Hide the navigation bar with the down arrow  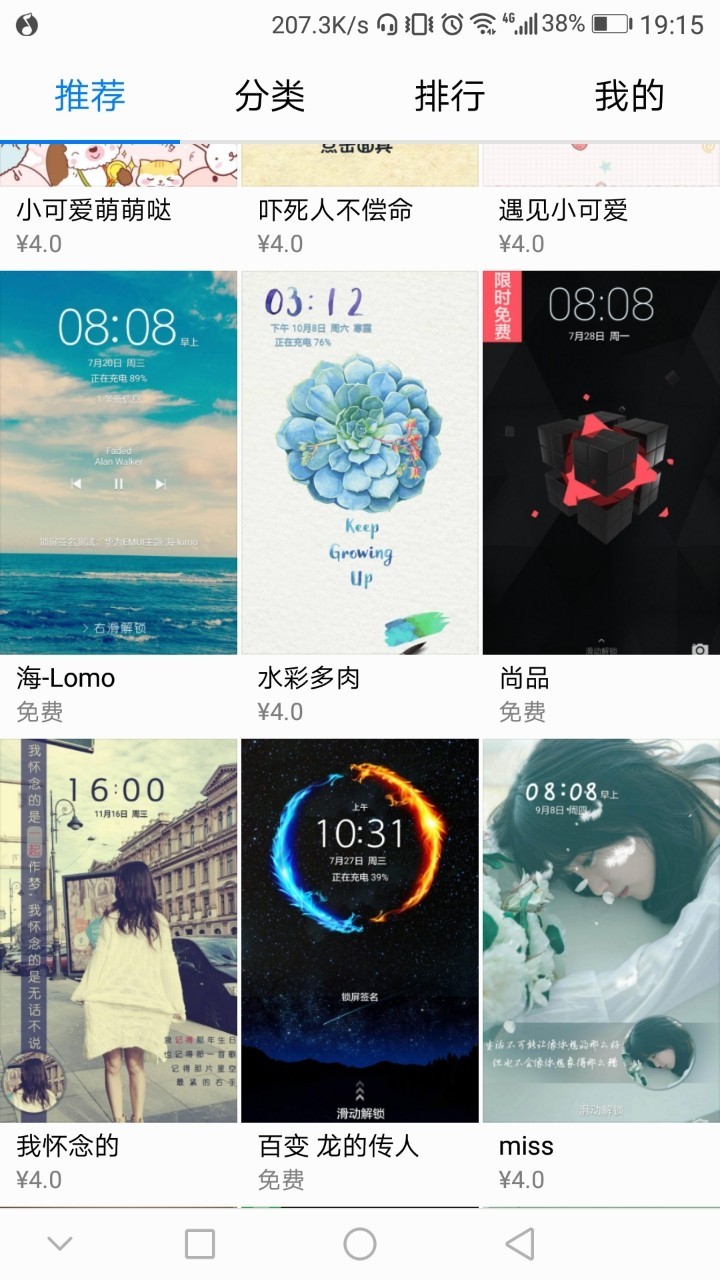click(60, 1244)
